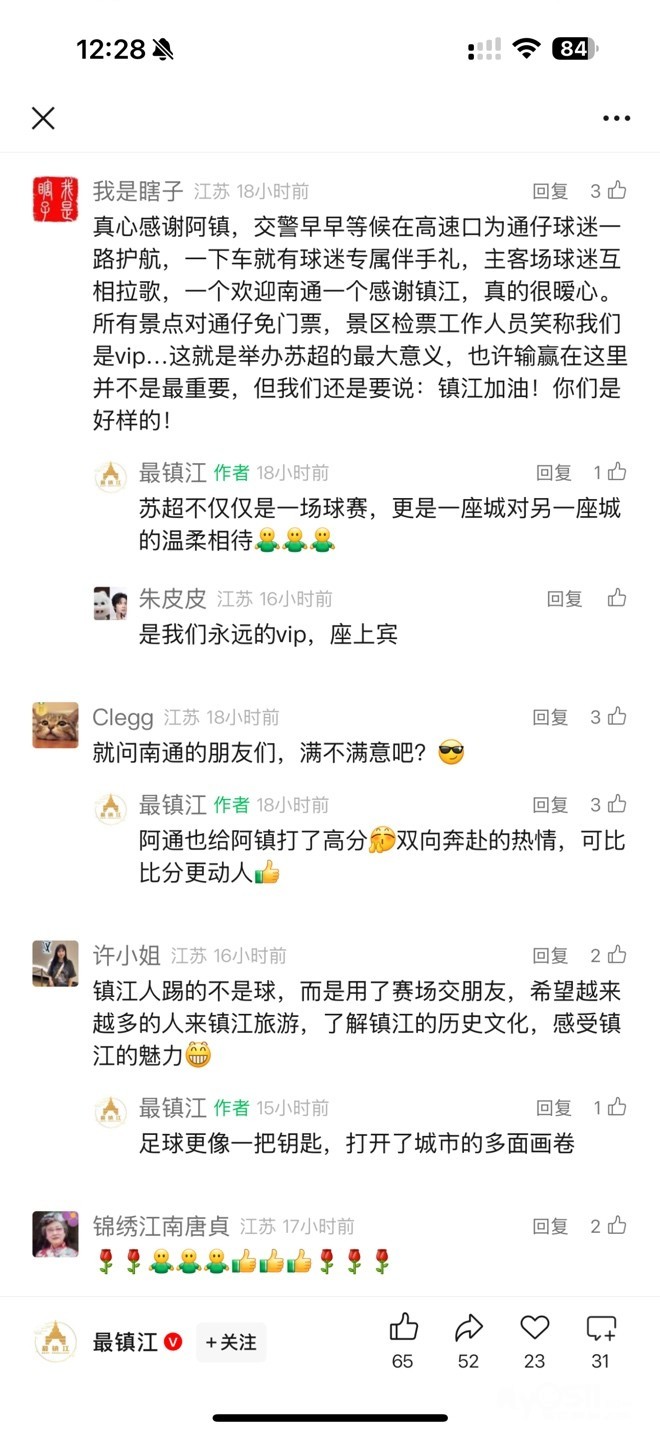Open Clegg's cat avatar
Viewport: 660px width, 1434px height.
point(55,725)
